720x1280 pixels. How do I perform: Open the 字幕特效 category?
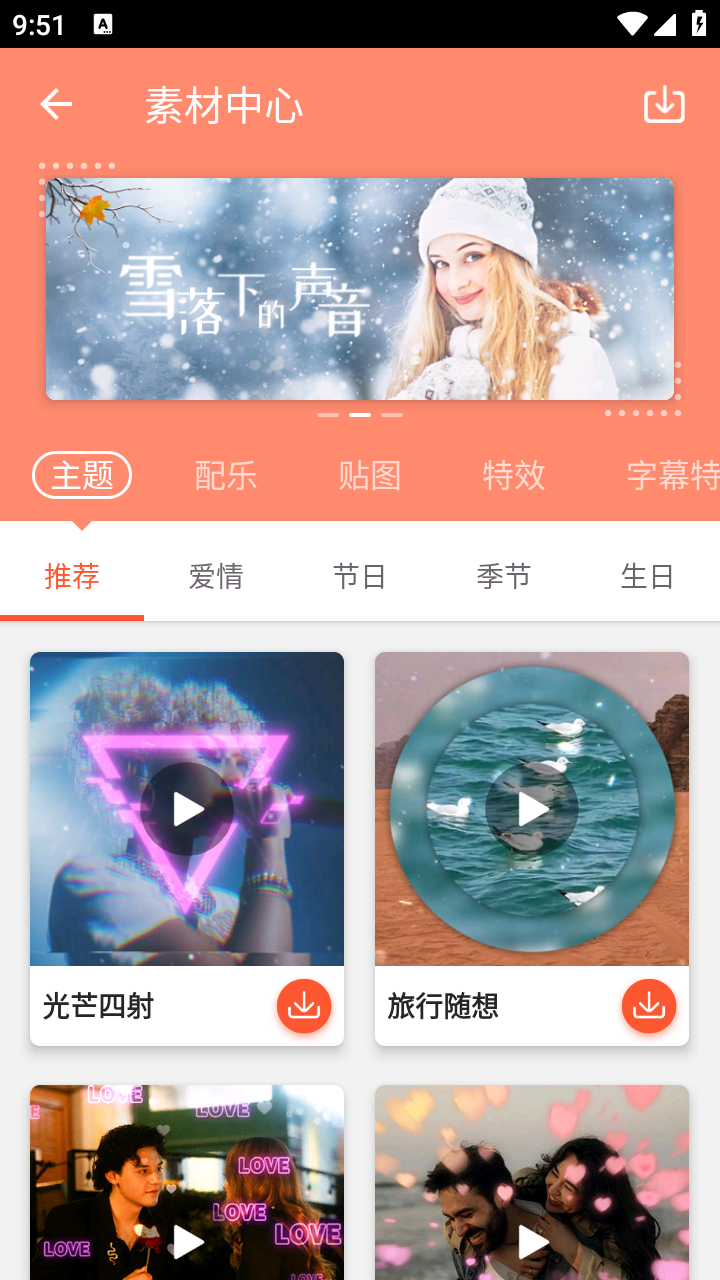[x=674, y=475]
